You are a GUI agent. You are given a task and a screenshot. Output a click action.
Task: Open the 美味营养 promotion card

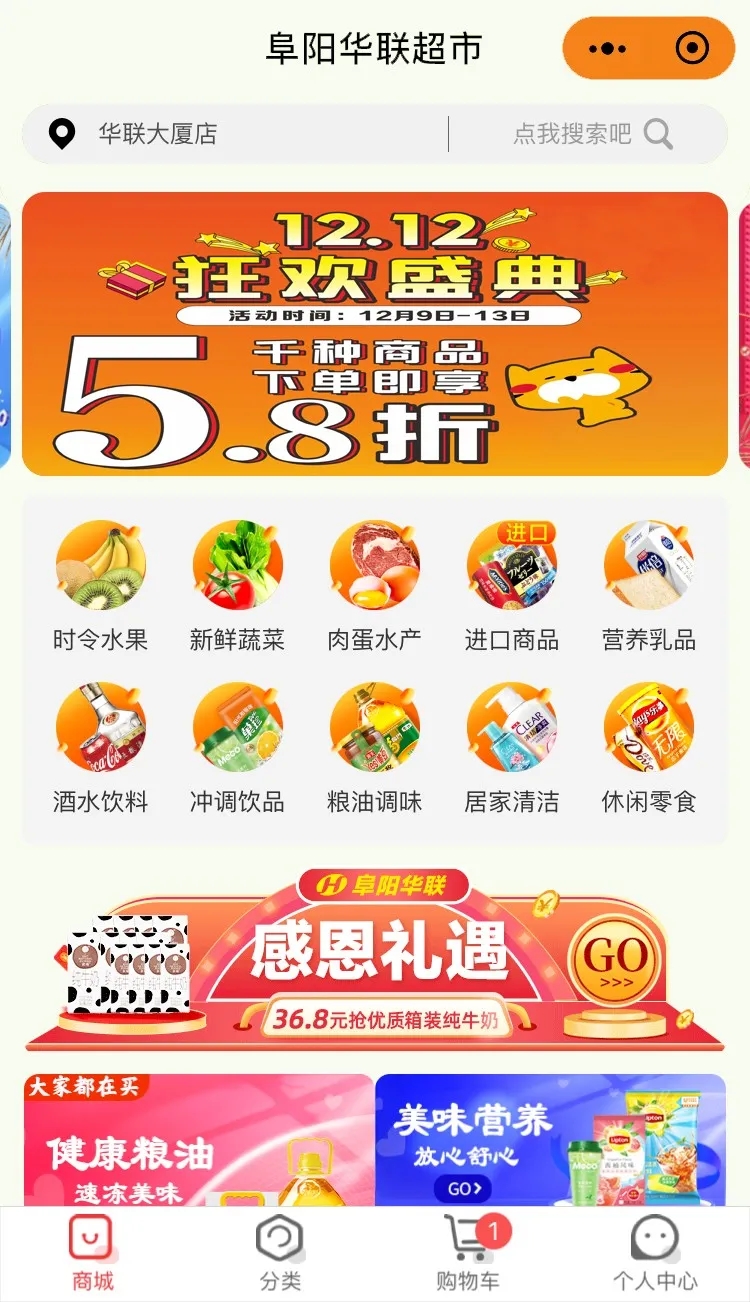(x=550, y=1140)
